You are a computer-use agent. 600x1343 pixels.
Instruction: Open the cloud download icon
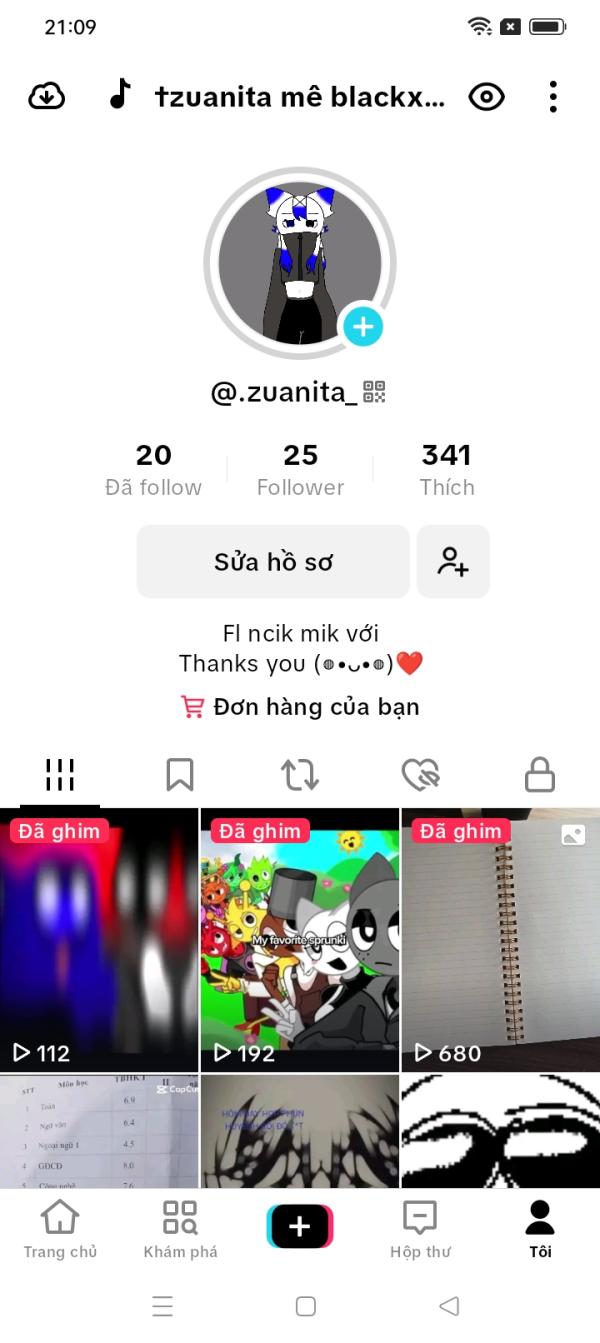click(47, 96)
